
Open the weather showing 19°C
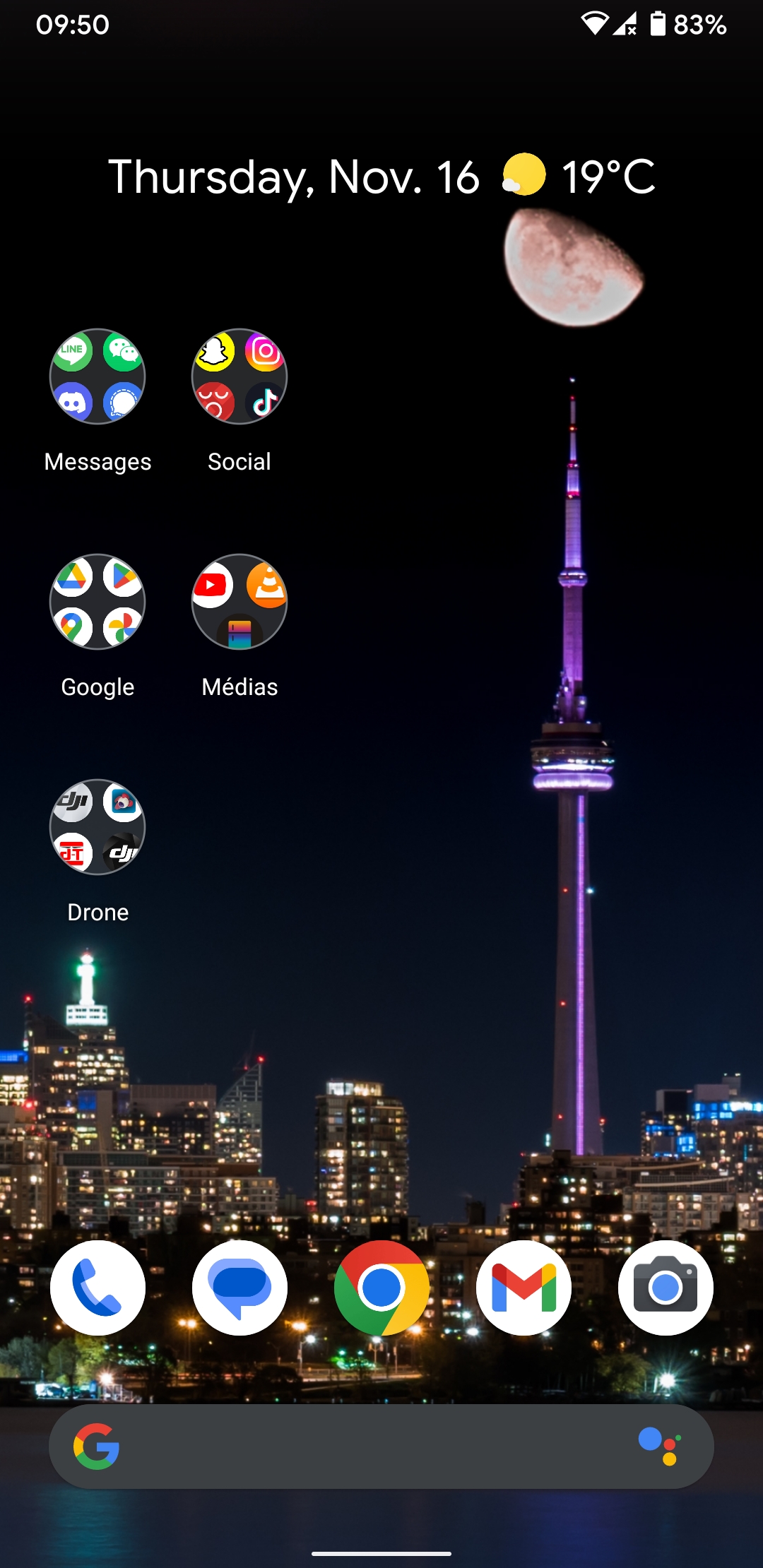click(x=579, y=176)
